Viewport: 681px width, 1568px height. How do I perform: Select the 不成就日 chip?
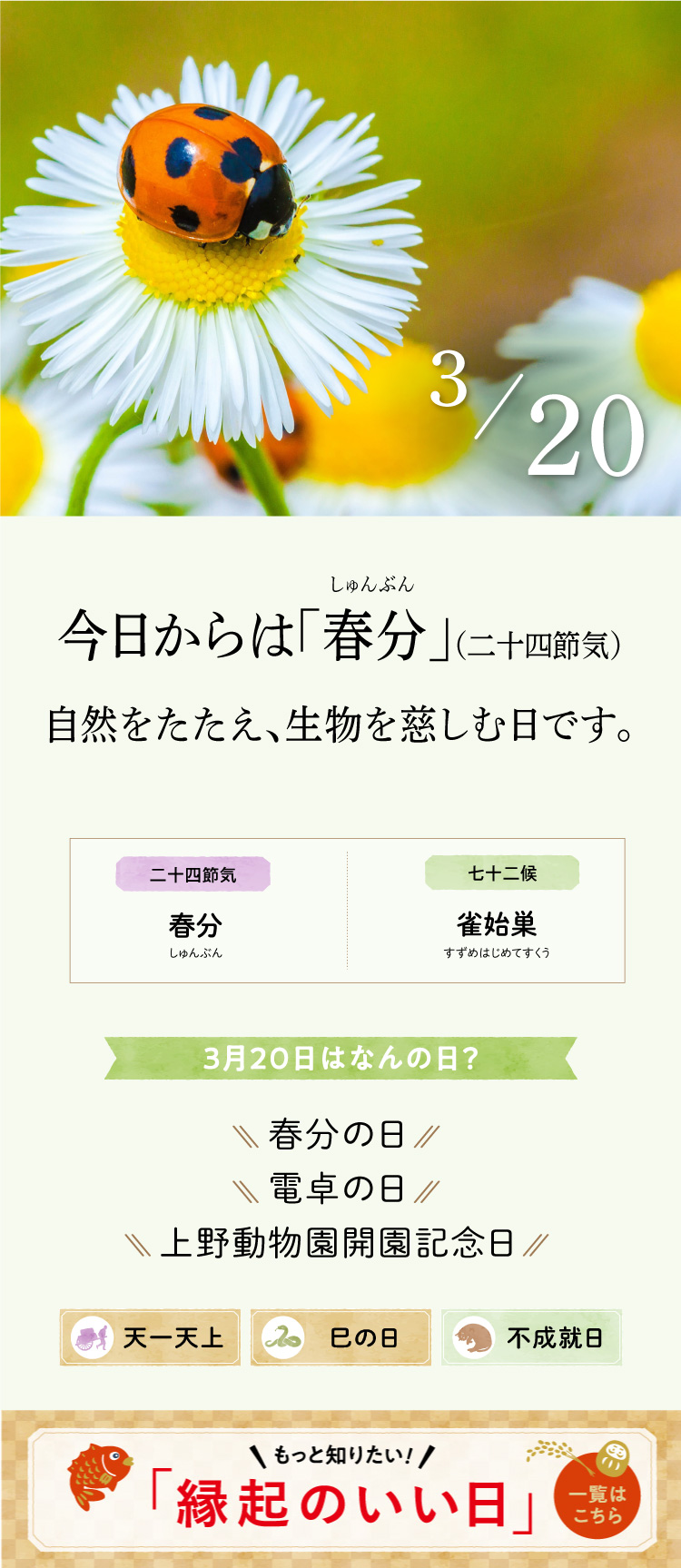(x=531, y=1337)
